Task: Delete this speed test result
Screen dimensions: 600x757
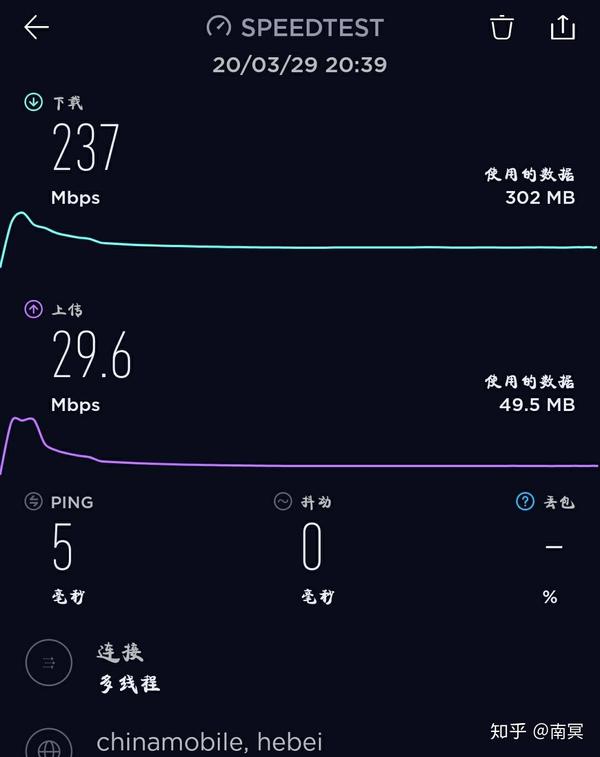Action: click(x=502, y=28)
